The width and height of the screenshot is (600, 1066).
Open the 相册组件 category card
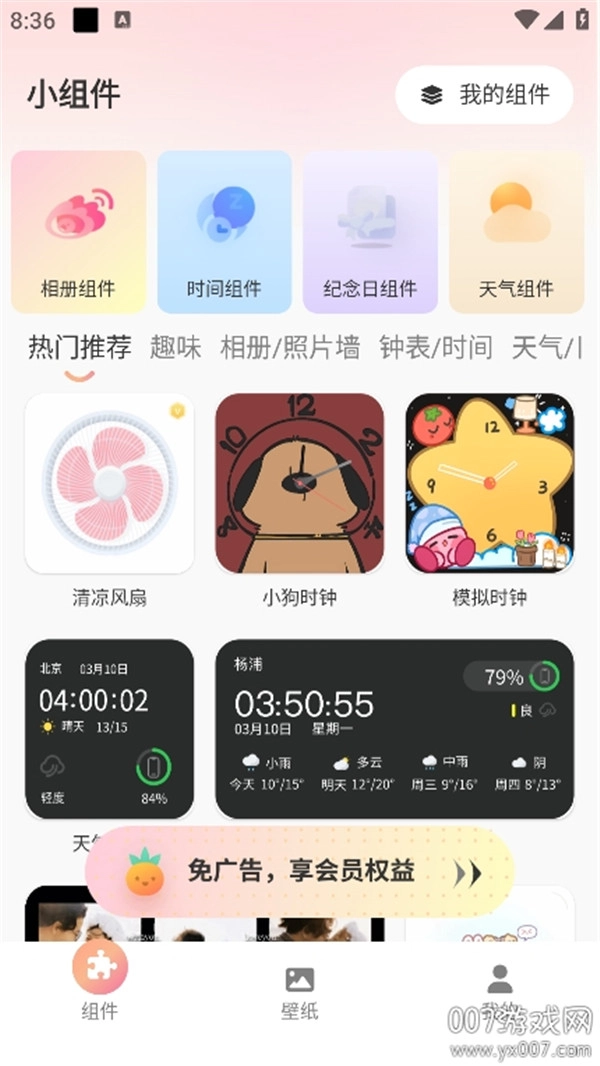pos(78,232)
